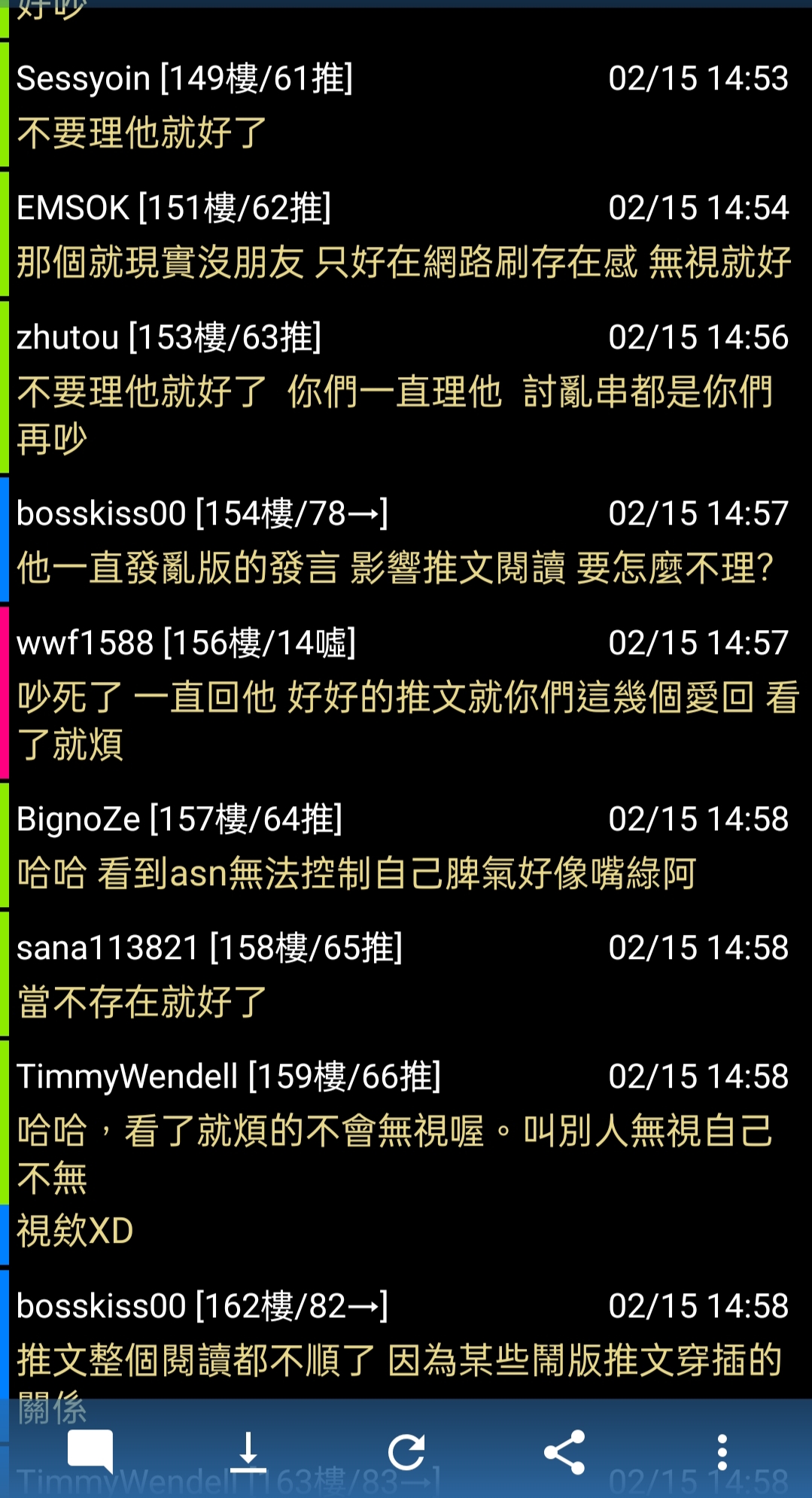
Task: Open the comment reply icon
Action: point(90,1451)
